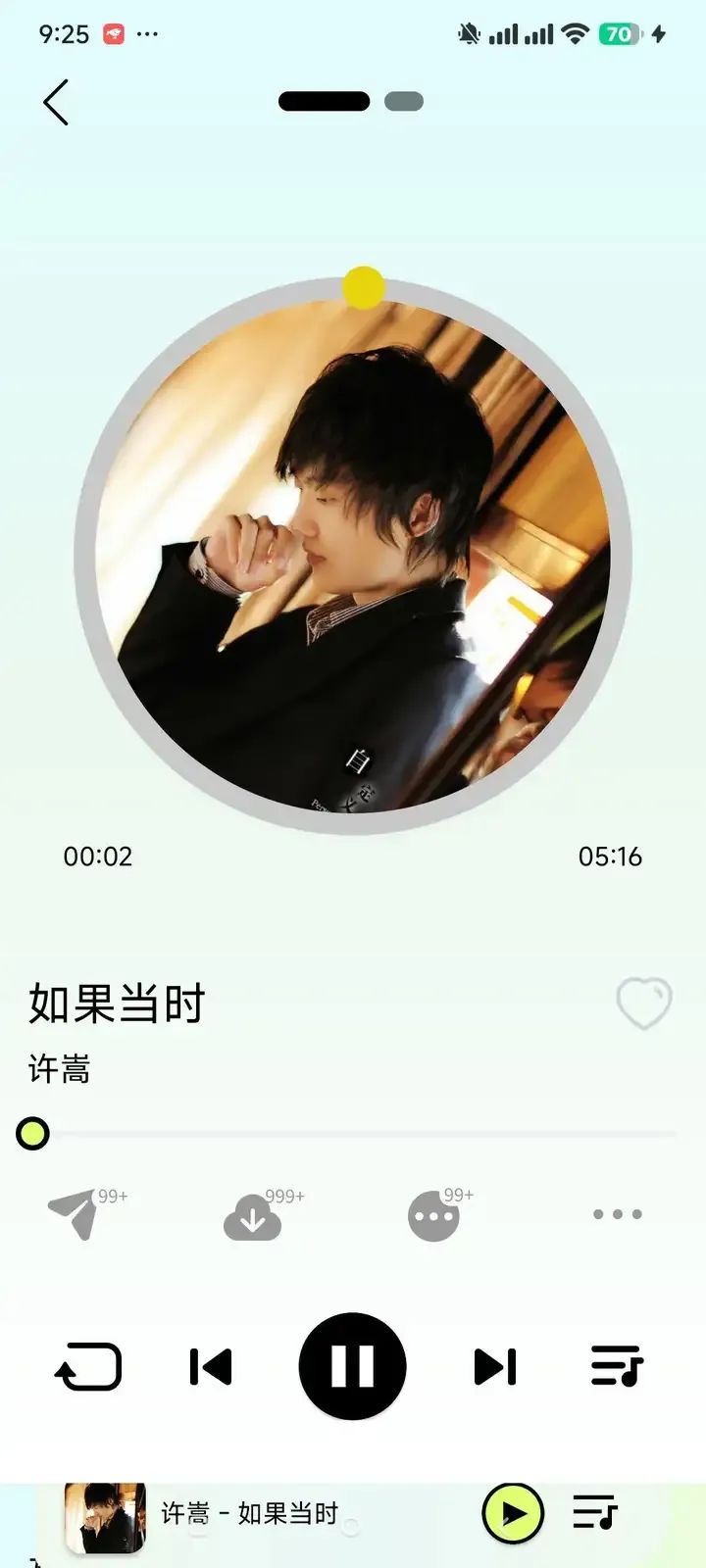Share the song via paper plane icon
Screen dimensions: 706x1568
(x=74, y=1215)
